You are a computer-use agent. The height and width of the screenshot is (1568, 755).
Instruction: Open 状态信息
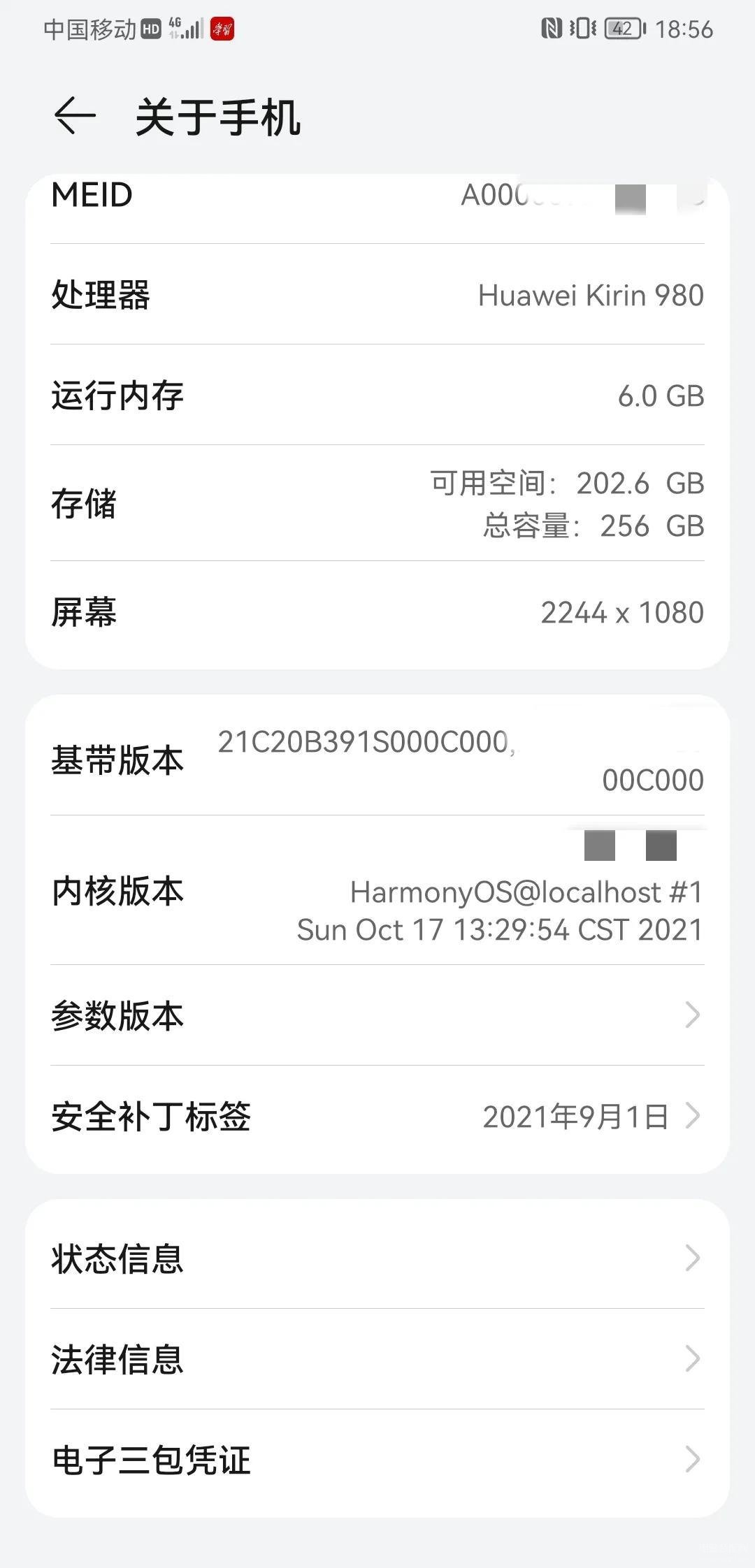pyautogui.click(x=377, y=1258)
